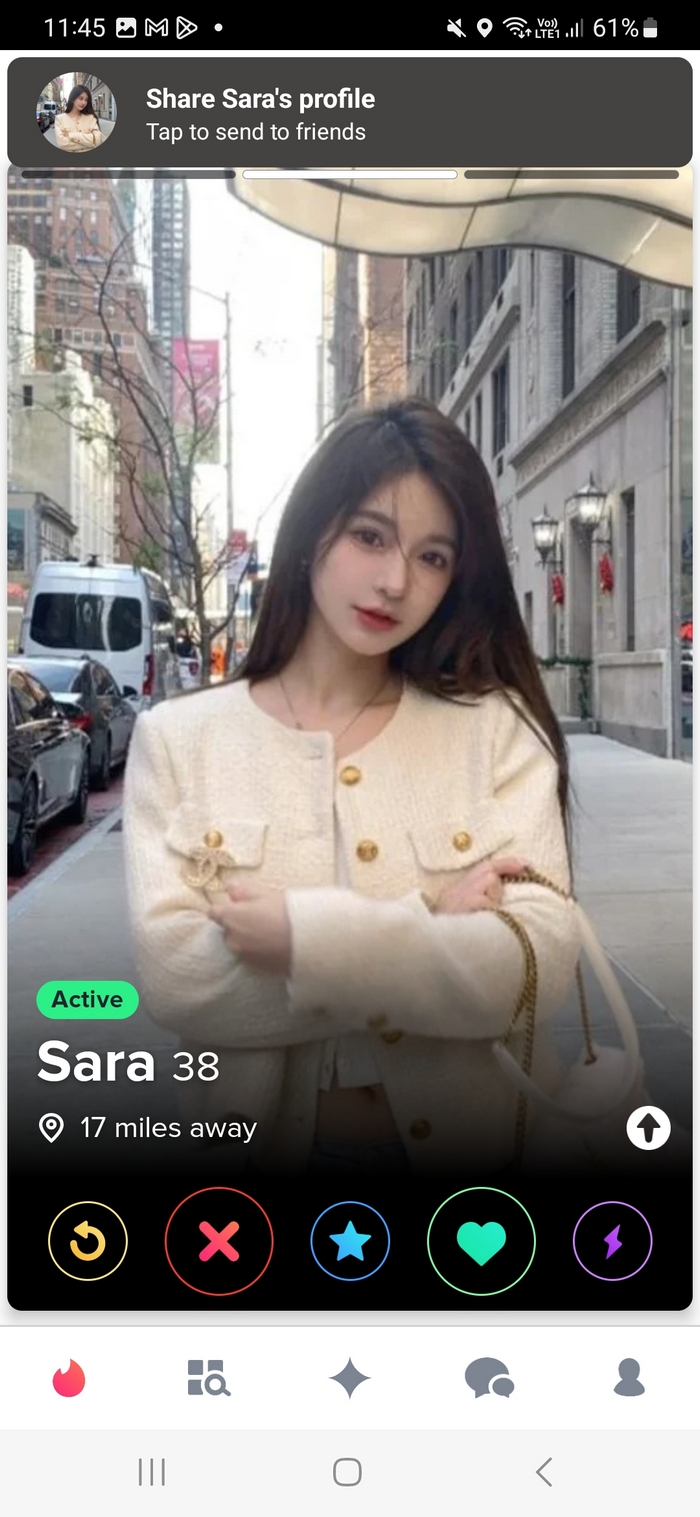The image size is (700, 1517).
Task: Open the Explore search tab
Action: click(x=209, y=1379)
